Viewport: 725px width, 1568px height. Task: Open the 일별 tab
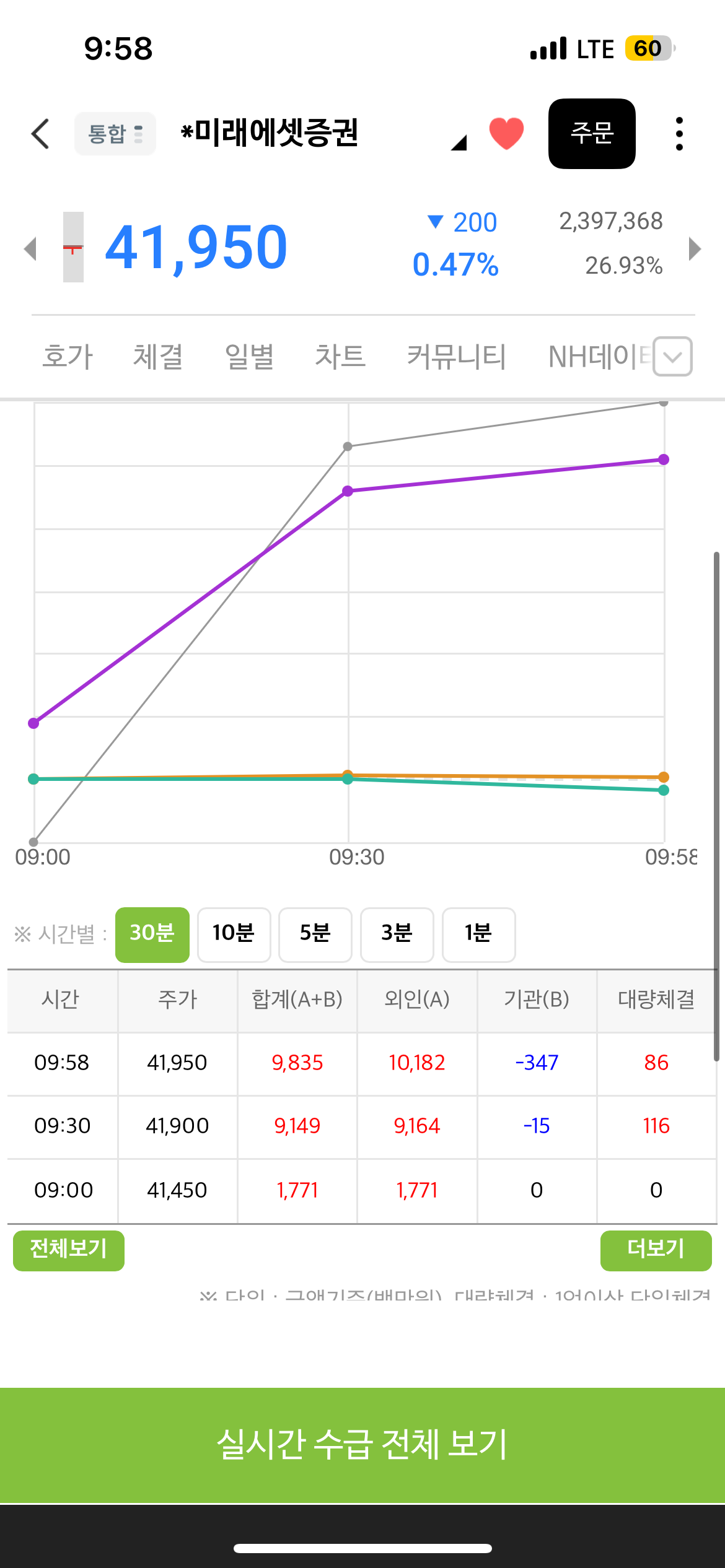(x=249, y=357)
